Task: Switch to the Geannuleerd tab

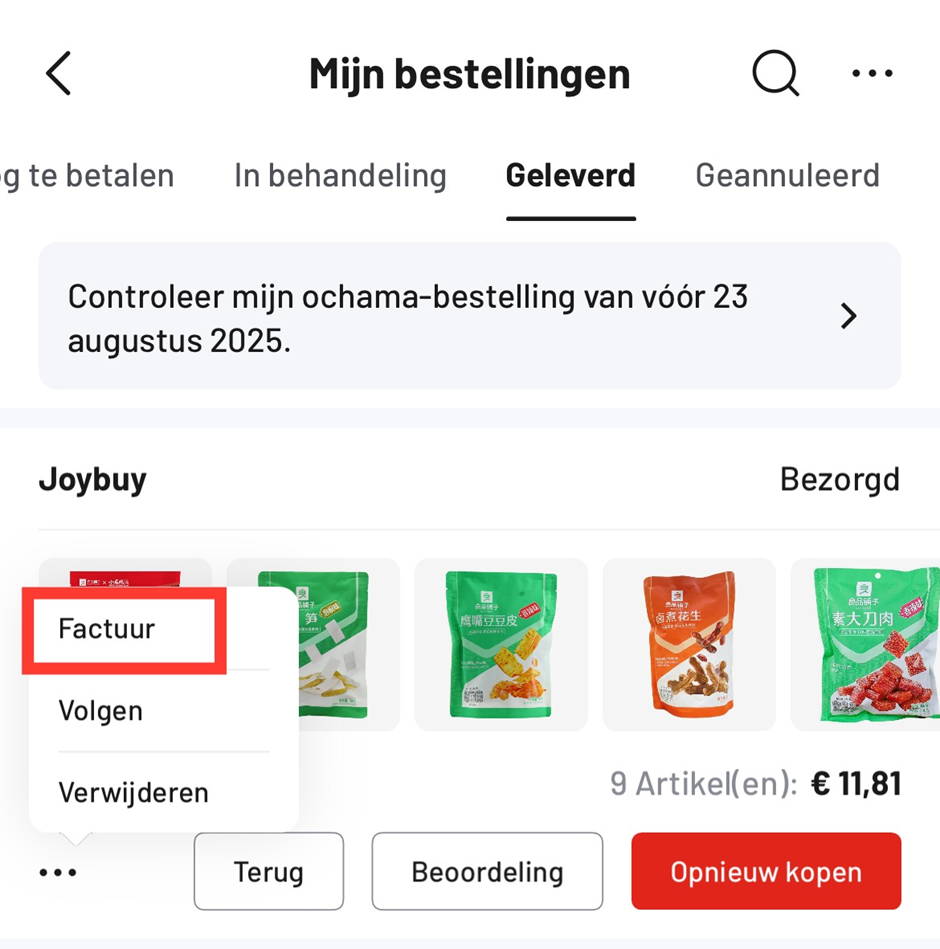Action: [787, 176]
